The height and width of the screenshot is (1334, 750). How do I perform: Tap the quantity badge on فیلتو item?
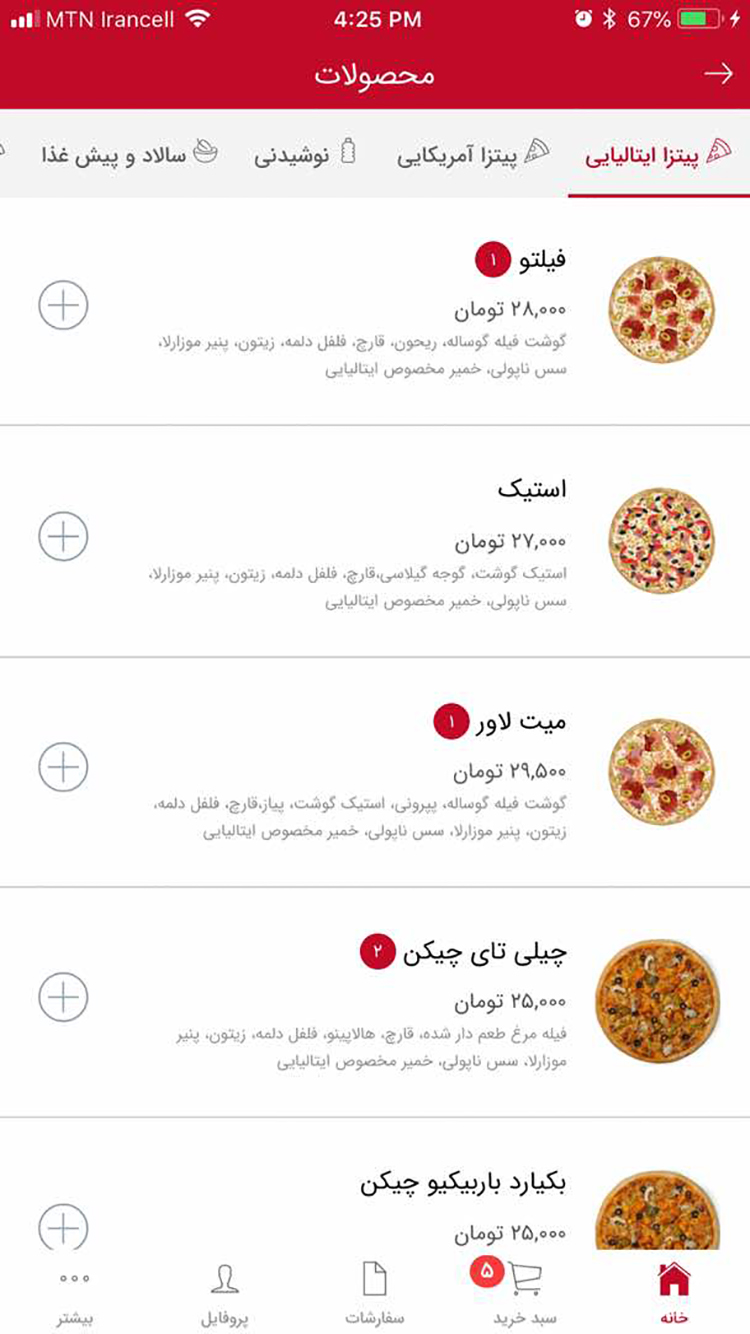coord(491,257)
